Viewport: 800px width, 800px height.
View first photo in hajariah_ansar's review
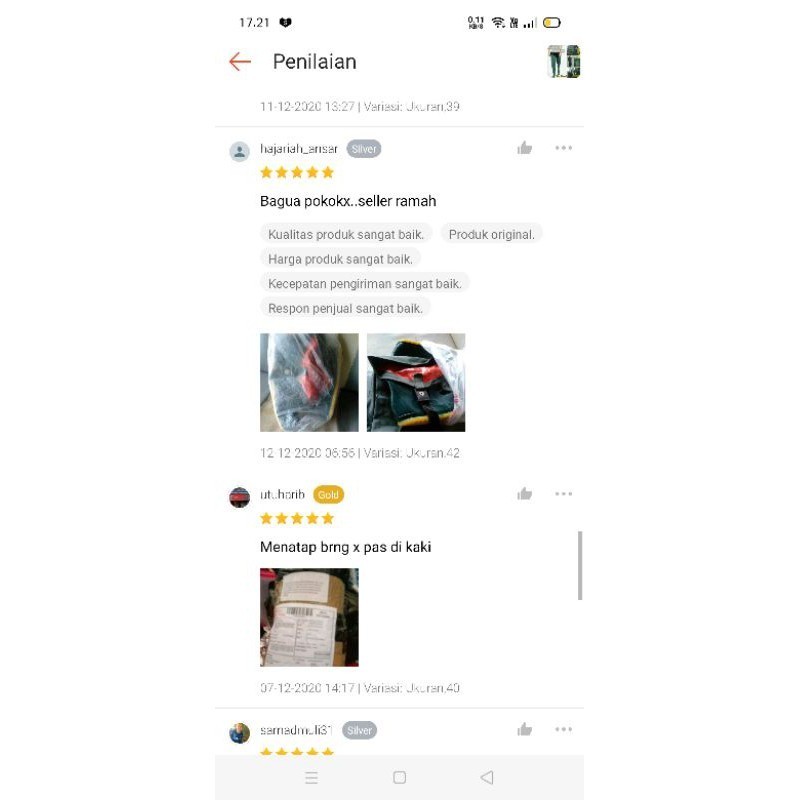(309, 382)
